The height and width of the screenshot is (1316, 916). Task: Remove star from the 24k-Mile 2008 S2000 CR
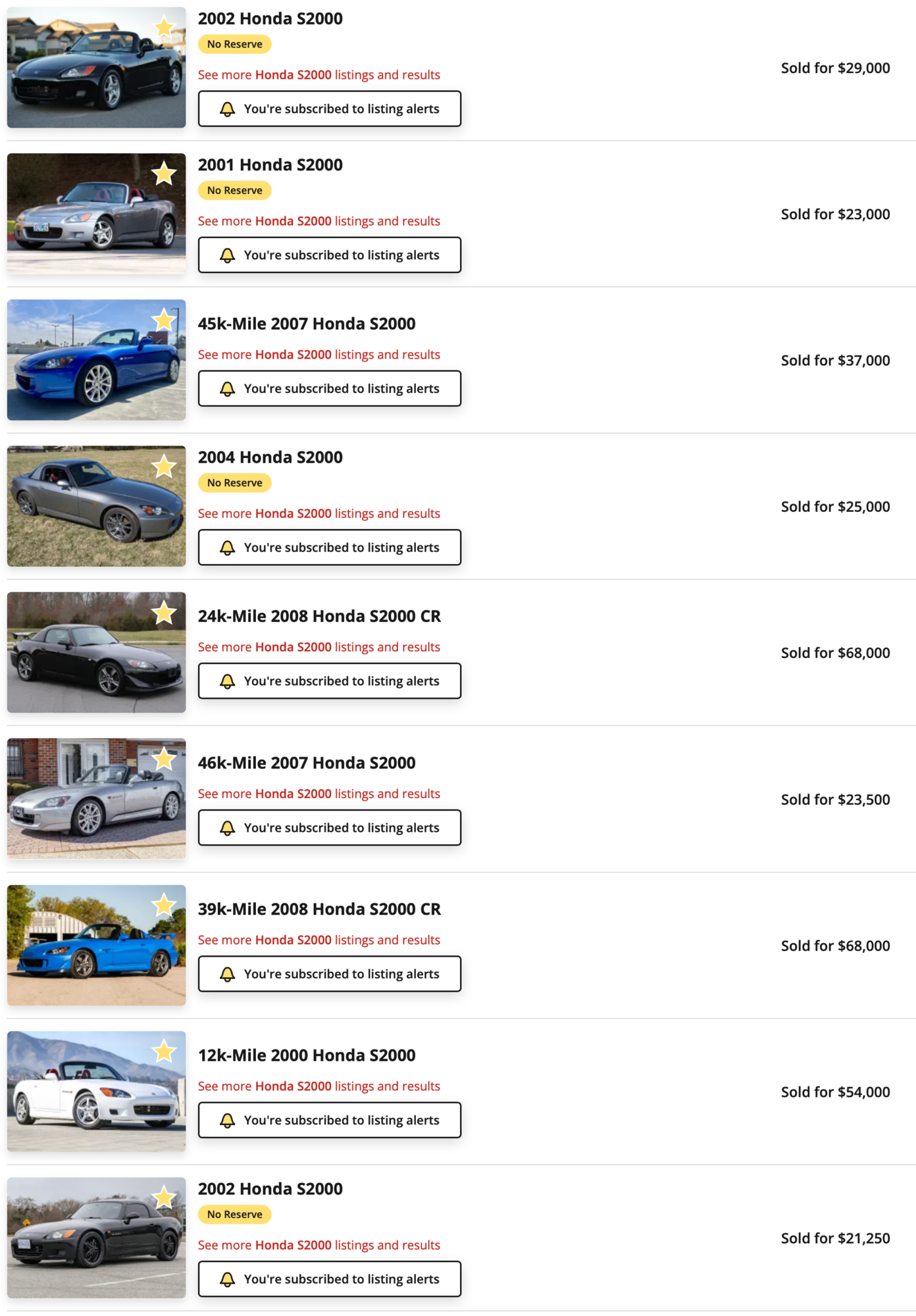click(x=164, y=613)
